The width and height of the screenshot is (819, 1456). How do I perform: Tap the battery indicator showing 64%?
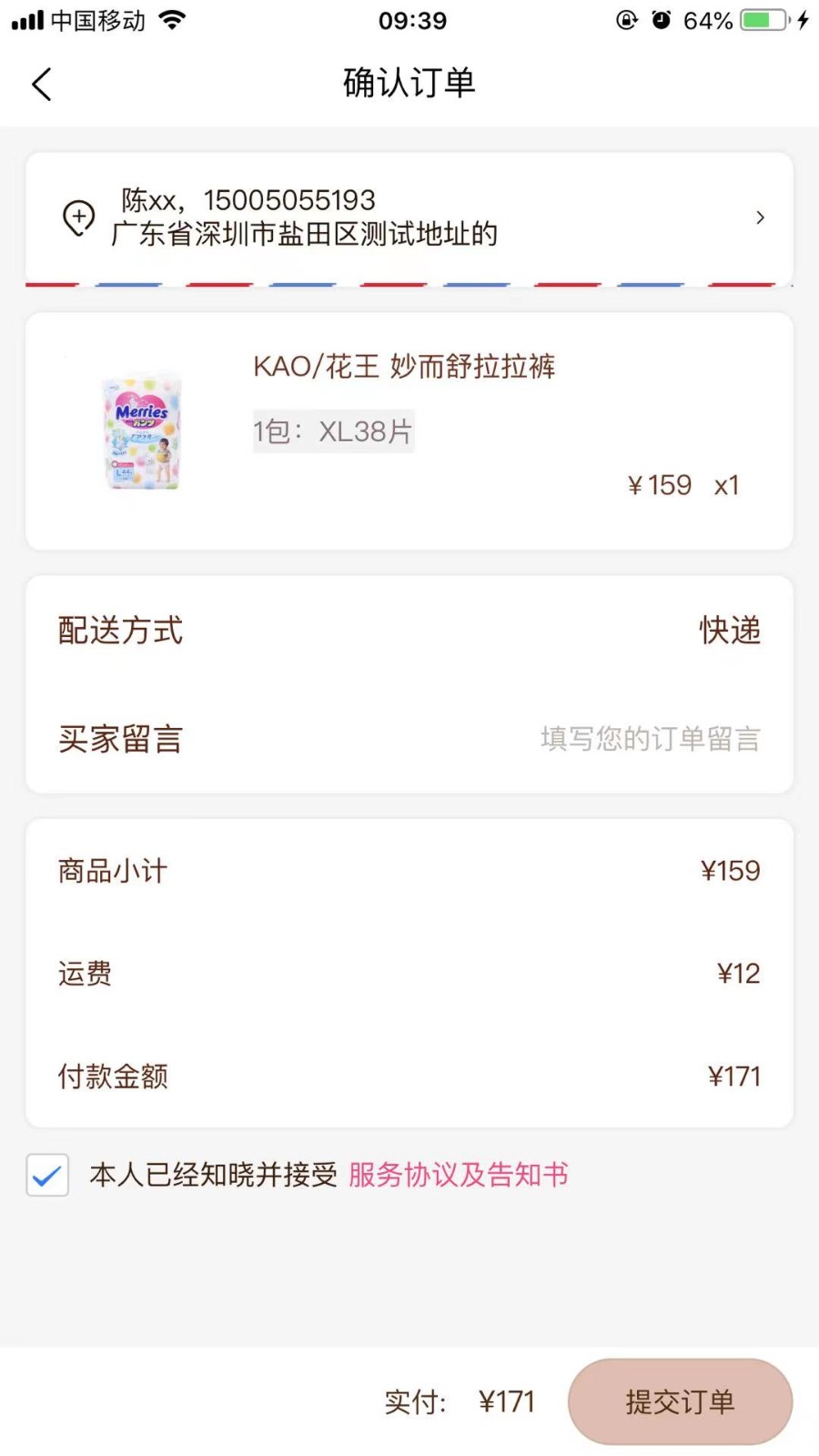tap(761, 18)
